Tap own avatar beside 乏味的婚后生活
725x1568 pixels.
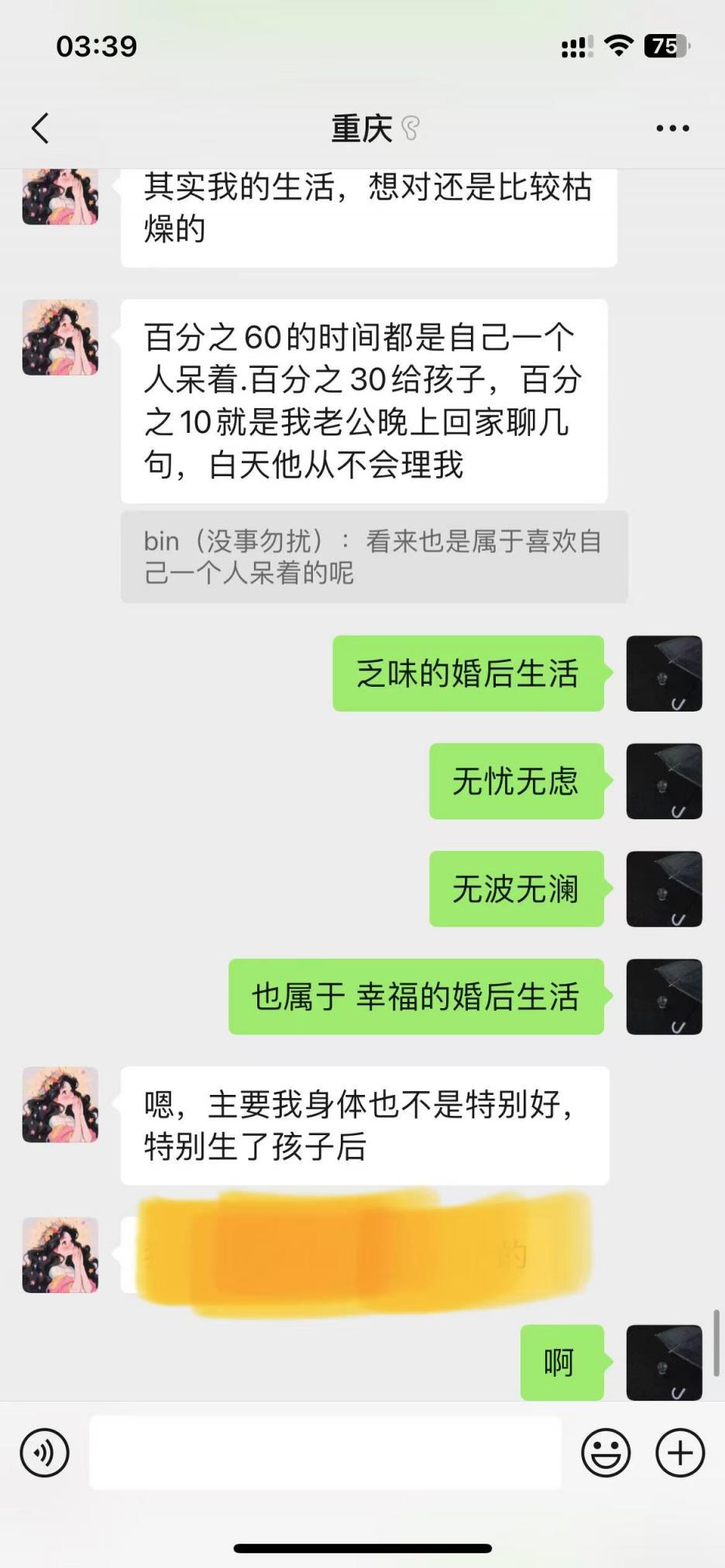coord(664,674)
